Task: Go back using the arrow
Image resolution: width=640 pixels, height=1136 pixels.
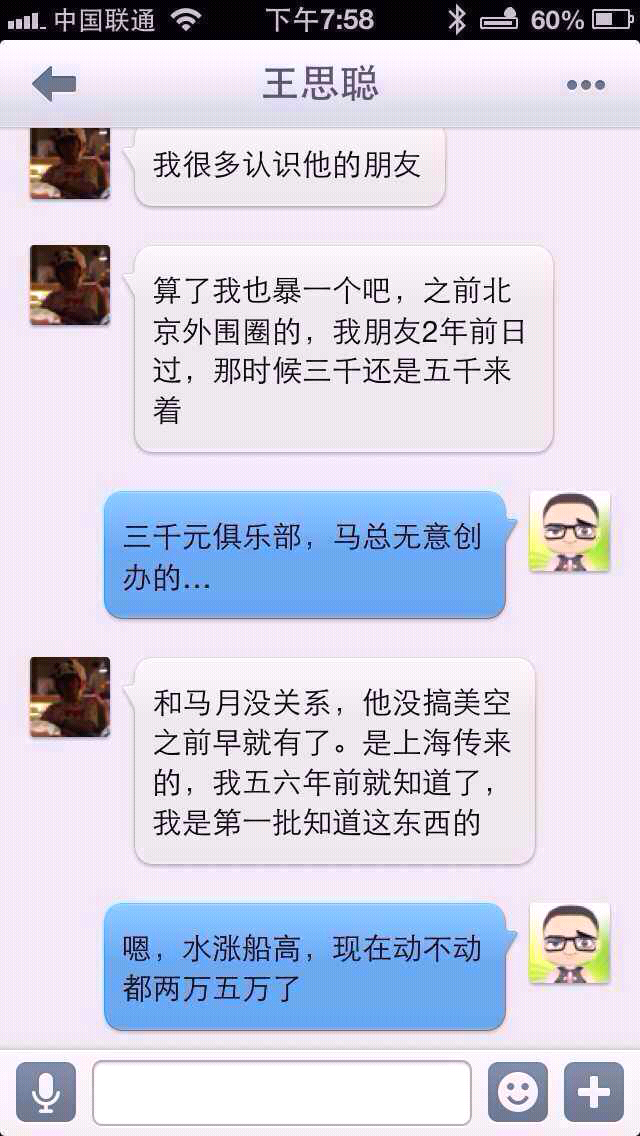Action: click(x=54, y=84)
